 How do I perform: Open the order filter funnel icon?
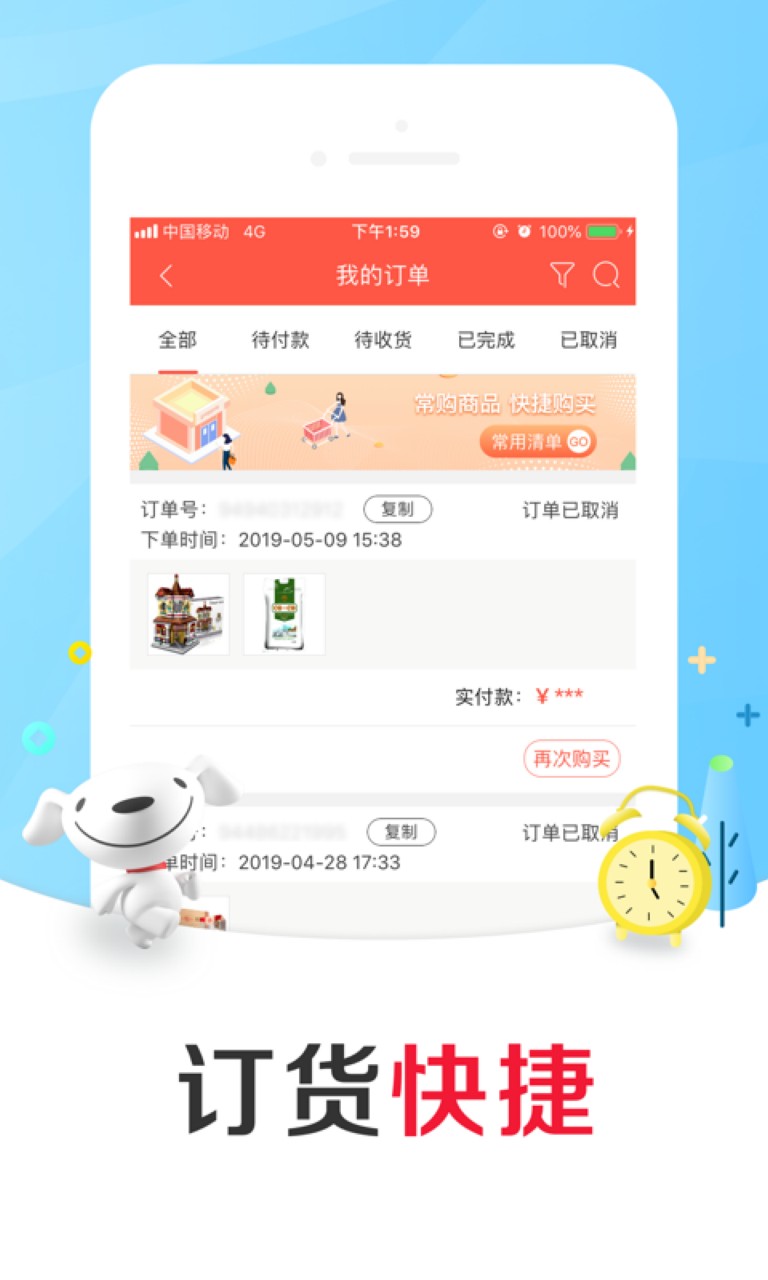[x=564, y=272]
